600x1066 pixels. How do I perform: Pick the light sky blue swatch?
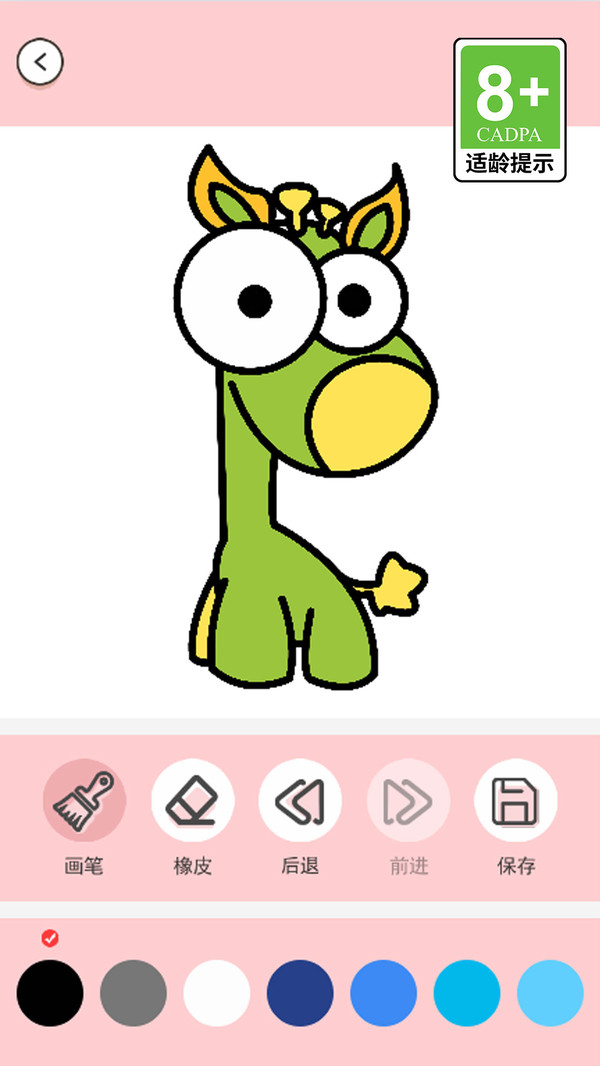pos(550,993)
